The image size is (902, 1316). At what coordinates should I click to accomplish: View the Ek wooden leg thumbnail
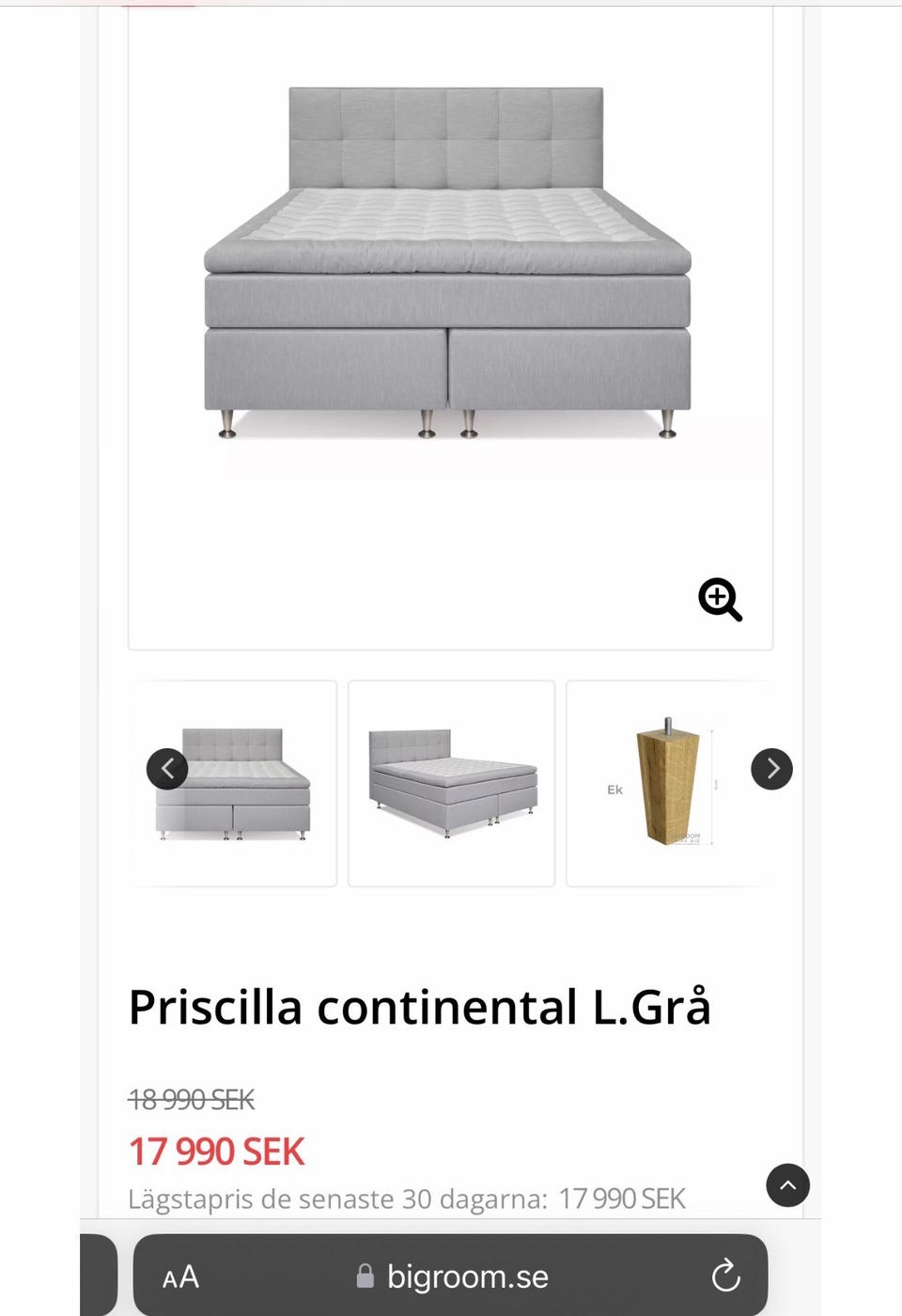tap(667, 784)
